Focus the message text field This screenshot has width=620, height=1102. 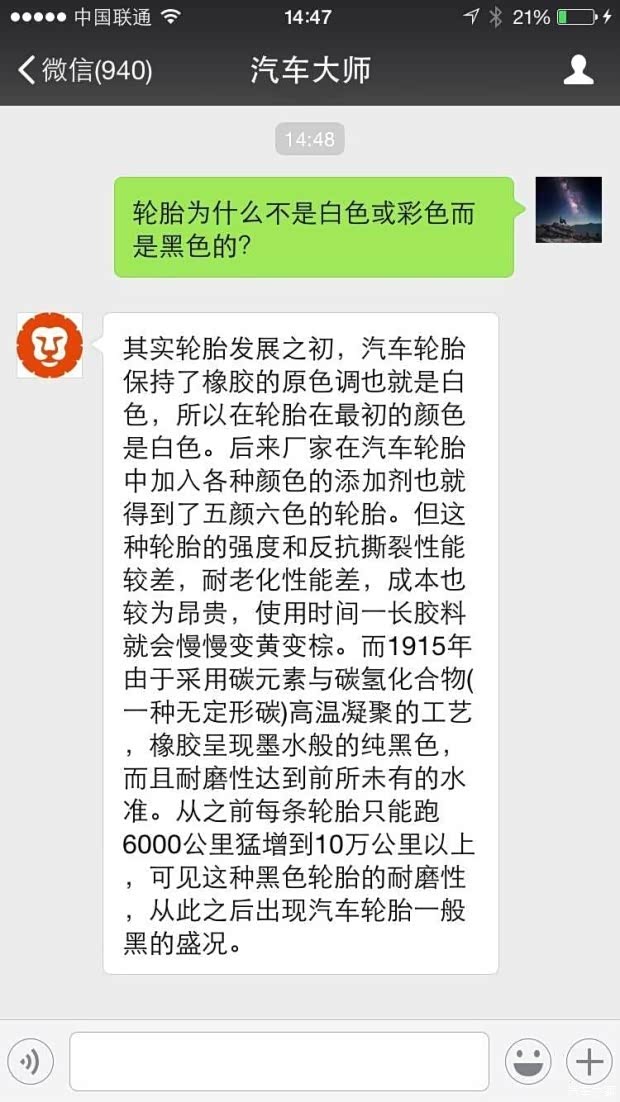pyautogui.click(x=279, y=1061)
